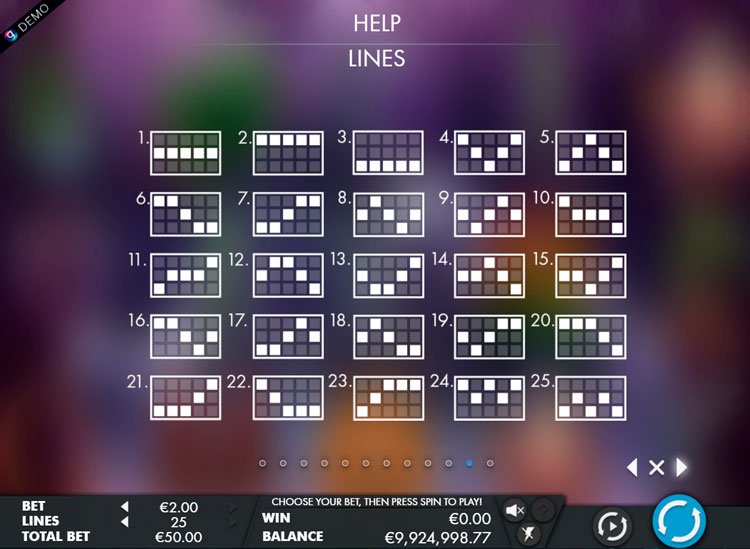Image resolution: width=750 pixels, height=549 pixels.
Task: Select the highlighted help page dot
Action: pyautogui.click(x=469, y=463)
